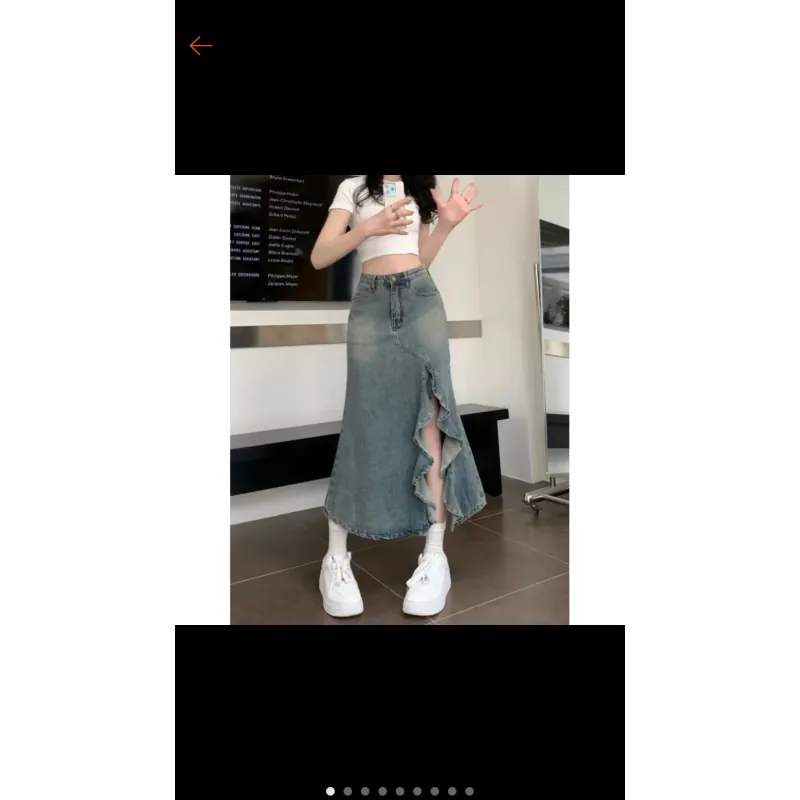The width and height of the screenshot is (800, 800).
Task: Go back using the red arrow
Action: pyautogui.click(x=201, y=46)
